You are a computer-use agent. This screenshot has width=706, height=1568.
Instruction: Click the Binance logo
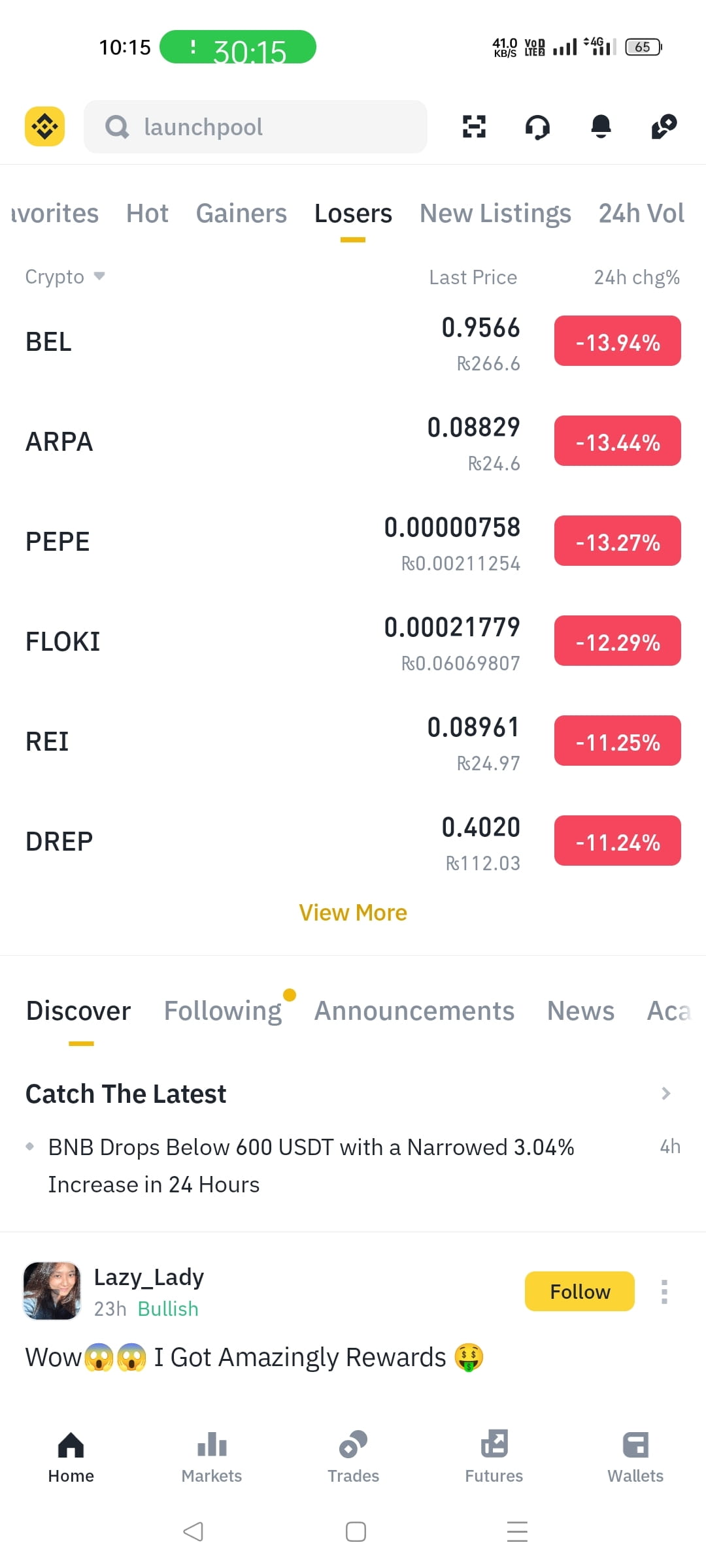44,125
